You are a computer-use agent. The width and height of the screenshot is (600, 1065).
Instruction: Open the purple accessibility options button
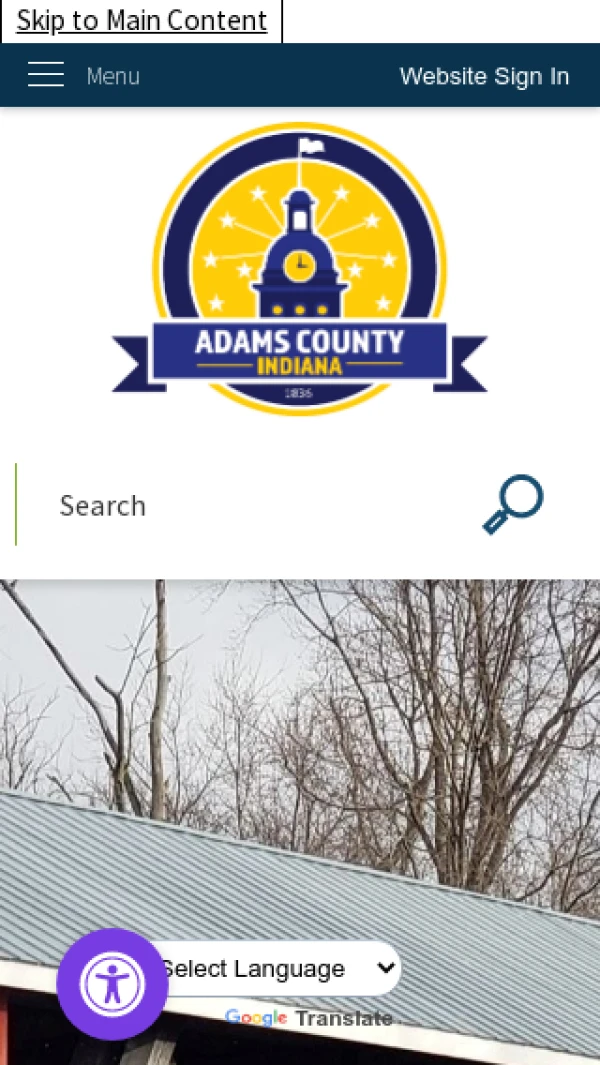point(112,984)
